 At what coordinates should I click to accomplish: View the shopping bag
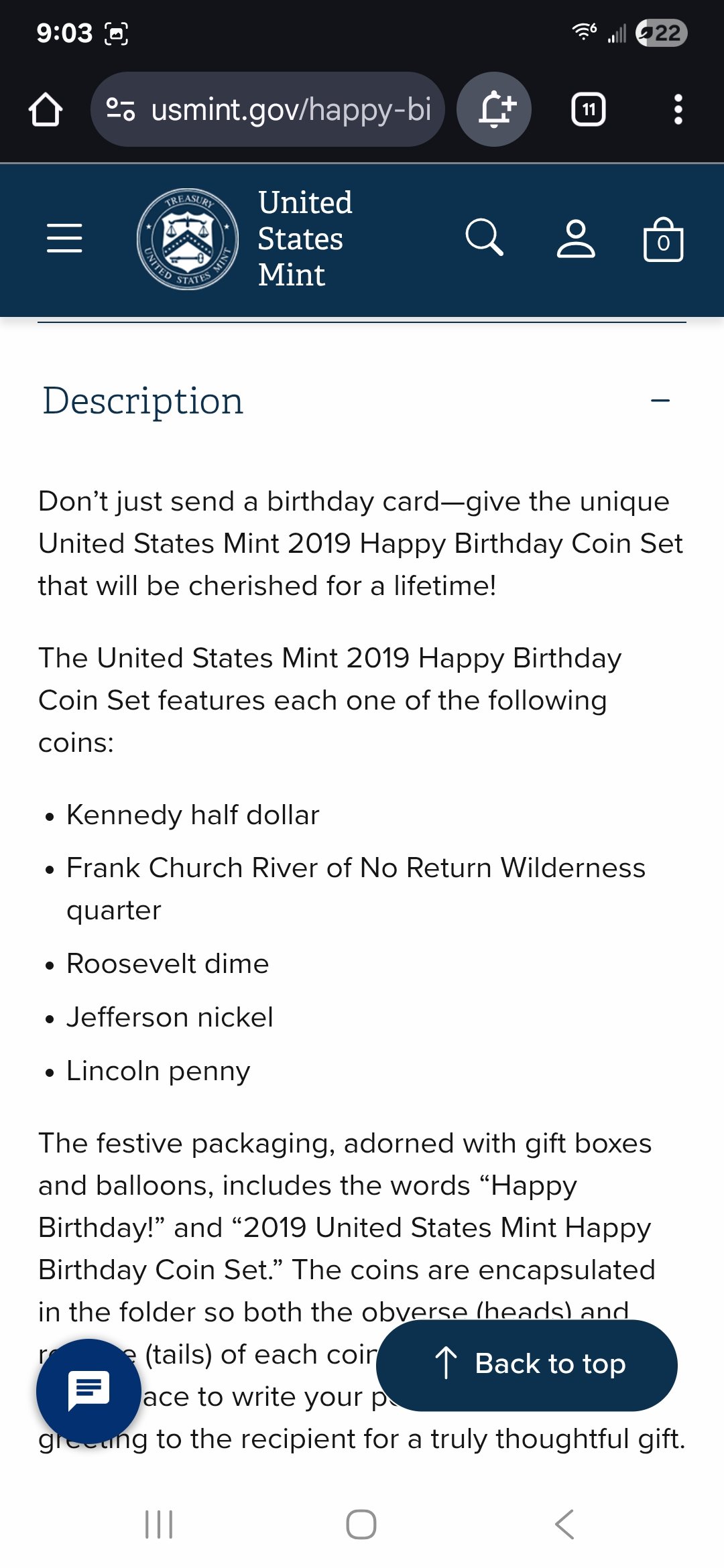click(x=663, y=239)
